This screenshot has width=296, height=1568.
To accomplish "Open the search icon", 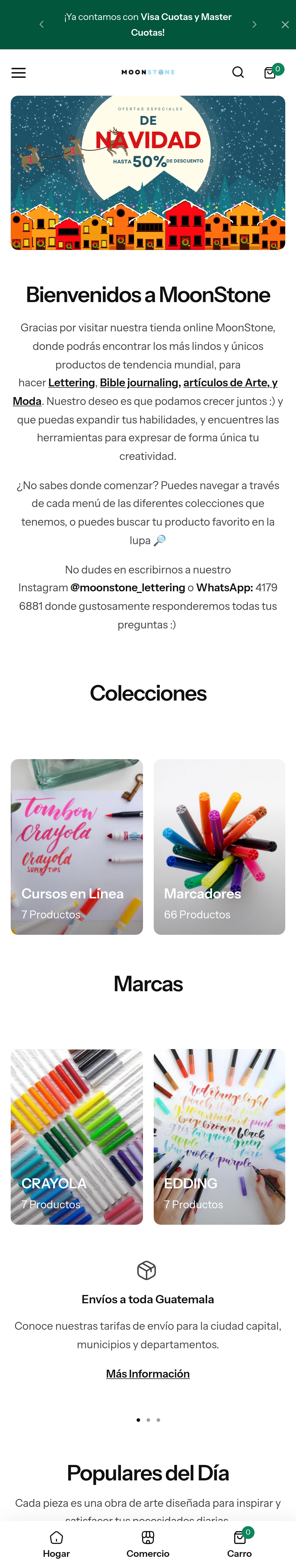I will (x=238, y=72).
